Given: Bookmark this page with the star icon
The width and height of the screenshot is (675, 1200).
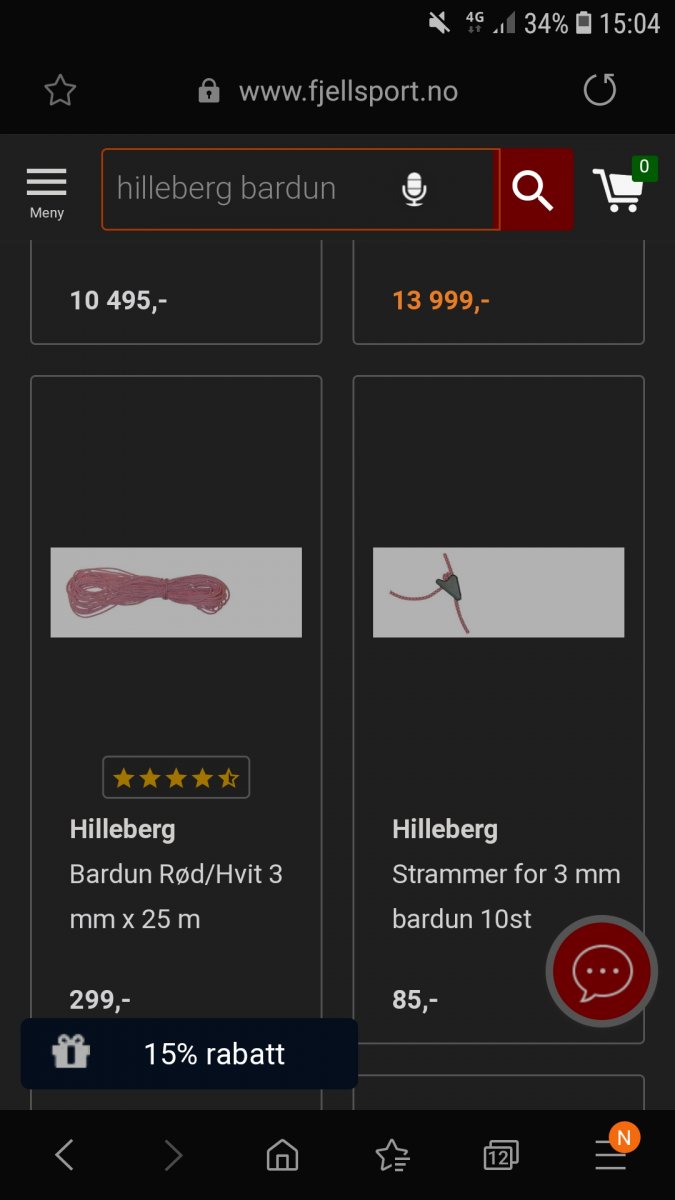Looking at the screenshot, I should pos(61,91).
